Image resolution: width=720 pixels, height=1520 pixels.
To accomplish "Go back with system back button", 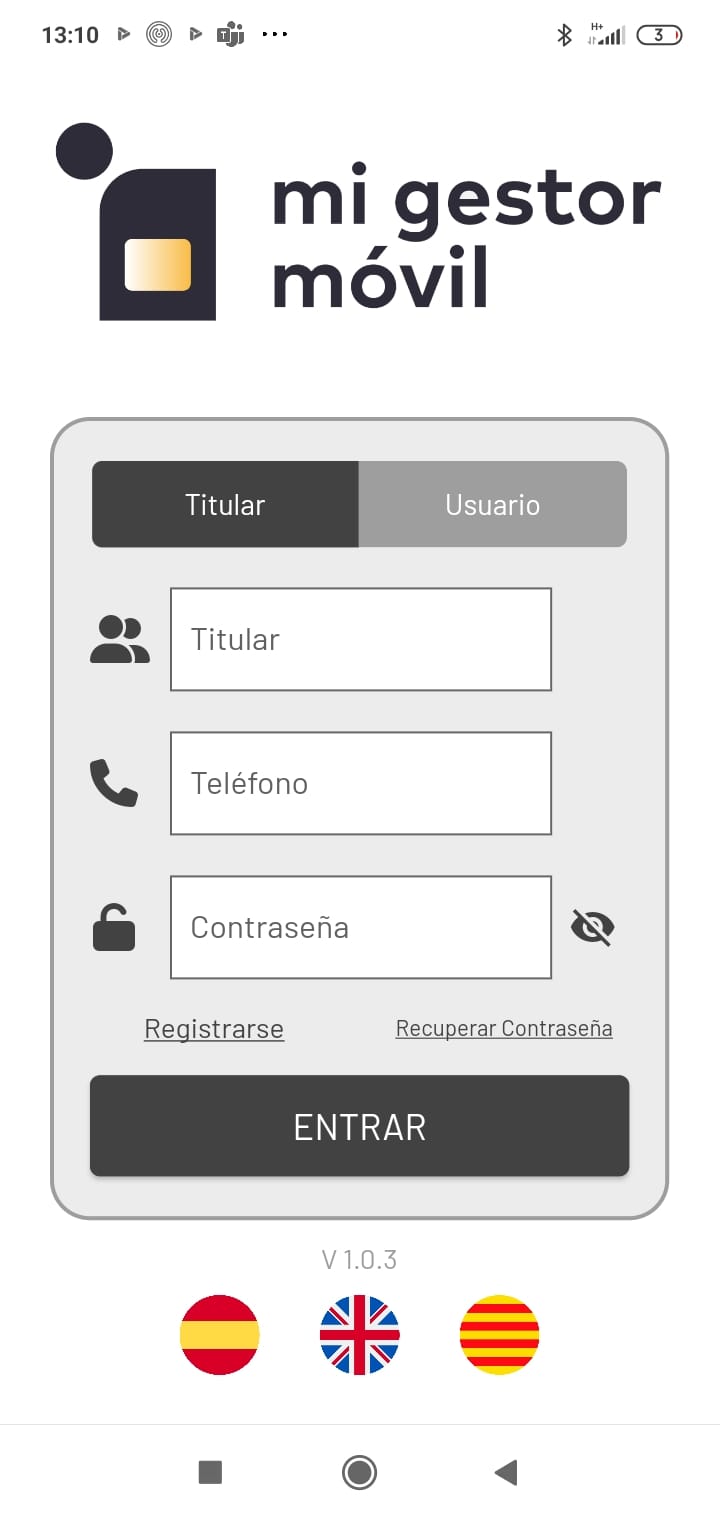I will click(x=506, y=1472).
